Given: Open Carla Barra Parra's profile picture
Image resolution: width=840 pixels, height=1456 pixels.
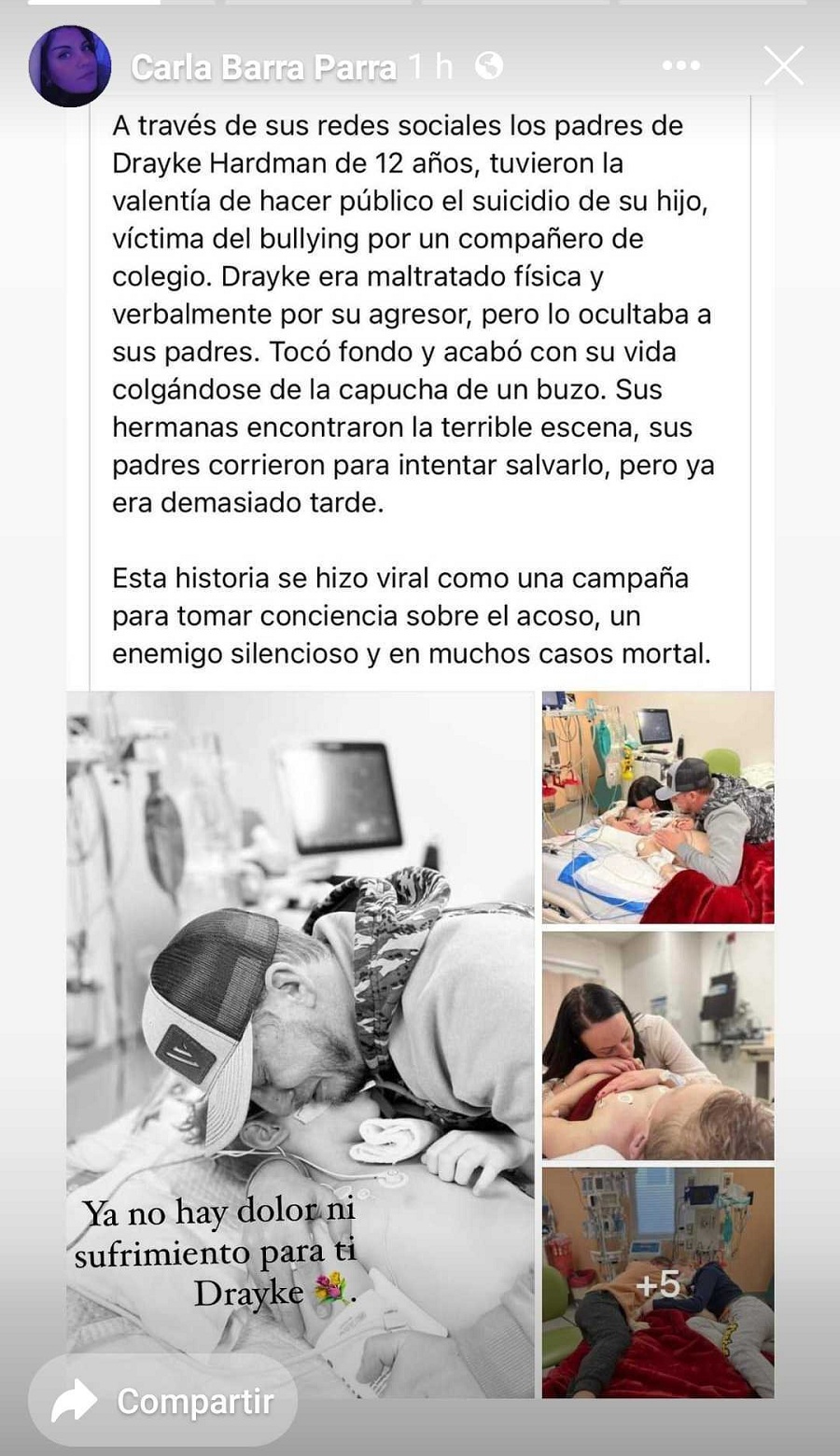Looking at the screenshot, I should click(x=69, y=66).
